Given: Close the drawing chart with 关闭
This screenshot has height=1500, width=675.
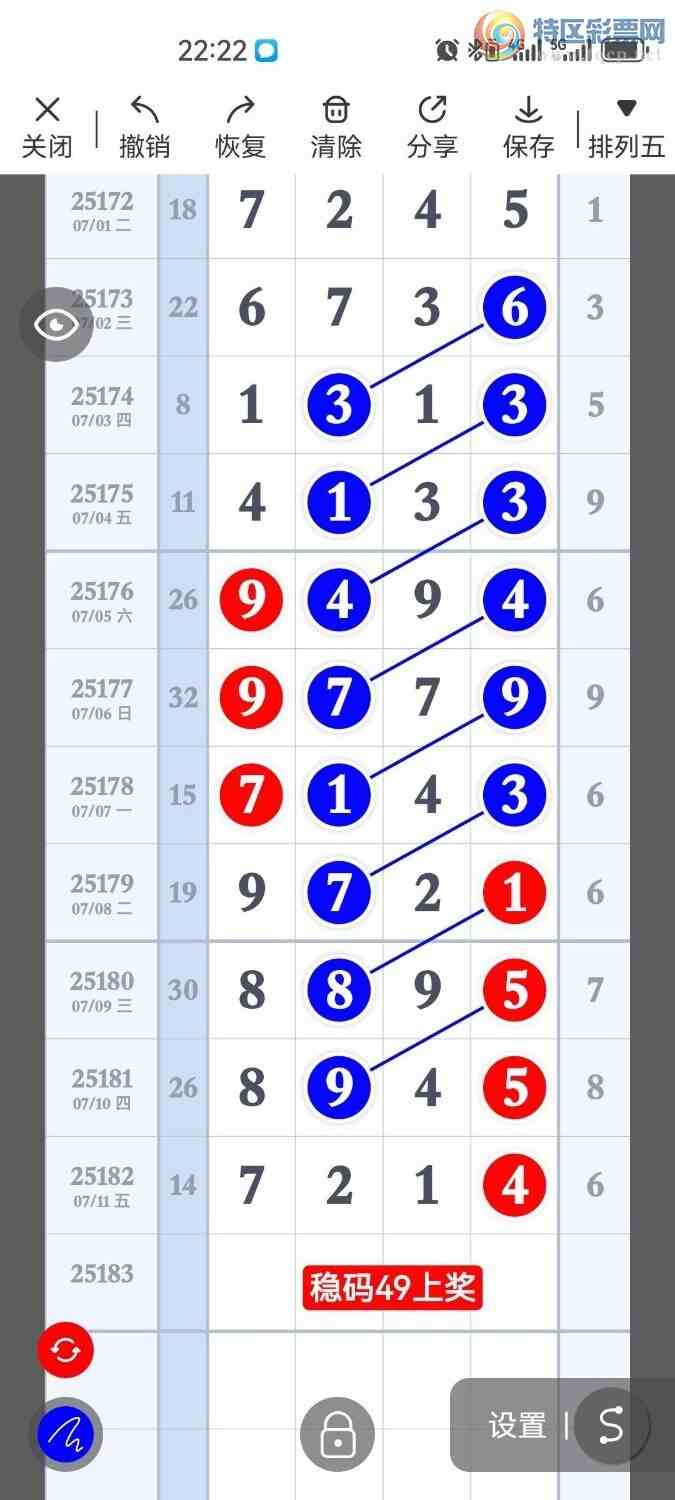Looking at the screenshot, I should click(x=47, y=128).
